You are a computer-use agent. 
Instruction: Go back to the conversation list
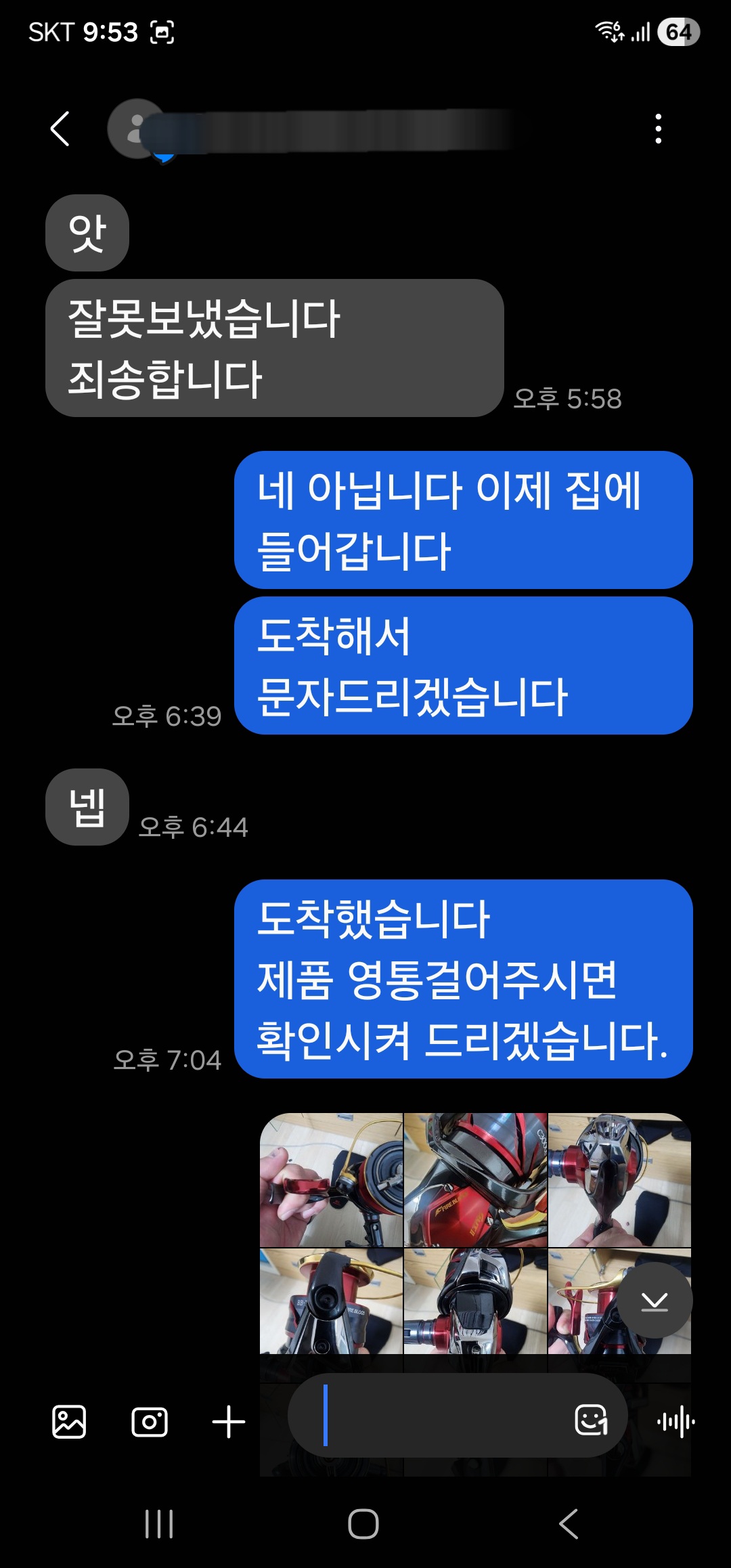[x=60, y=129]
